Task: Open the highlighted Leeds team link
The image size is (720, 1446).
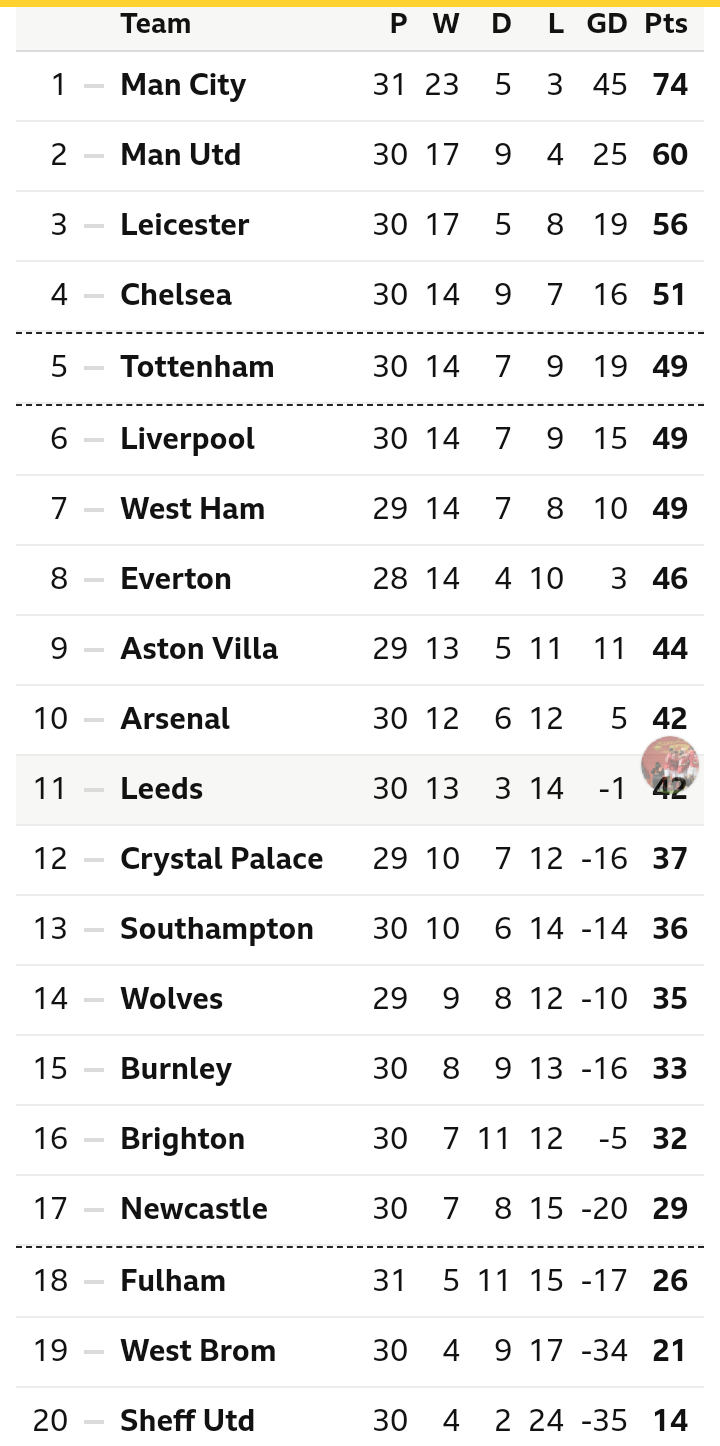Action: (x=161, y=789)
